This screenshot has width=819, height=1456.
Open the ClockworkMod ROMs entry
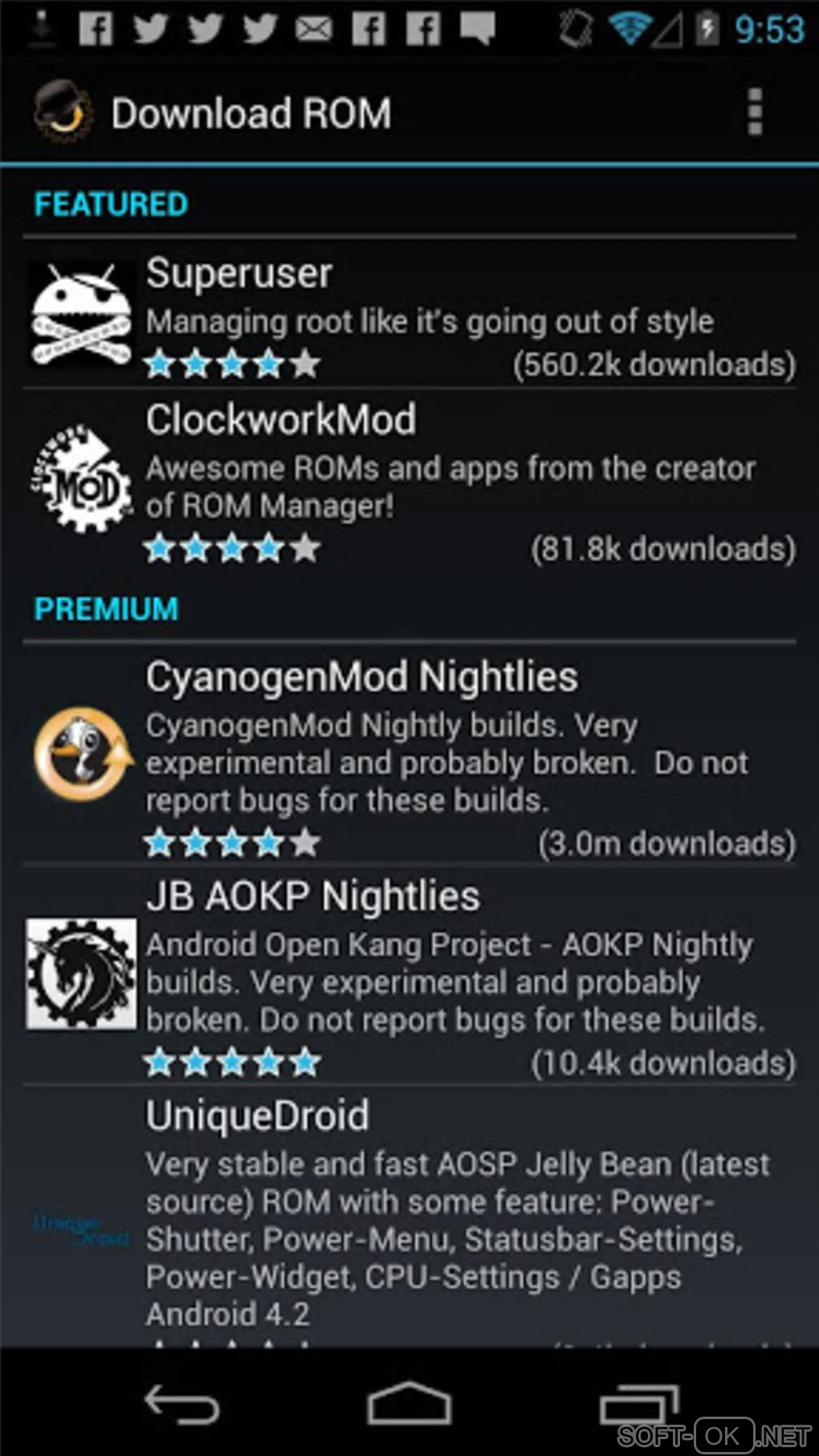pyautogui.click(x=409, y=482)
